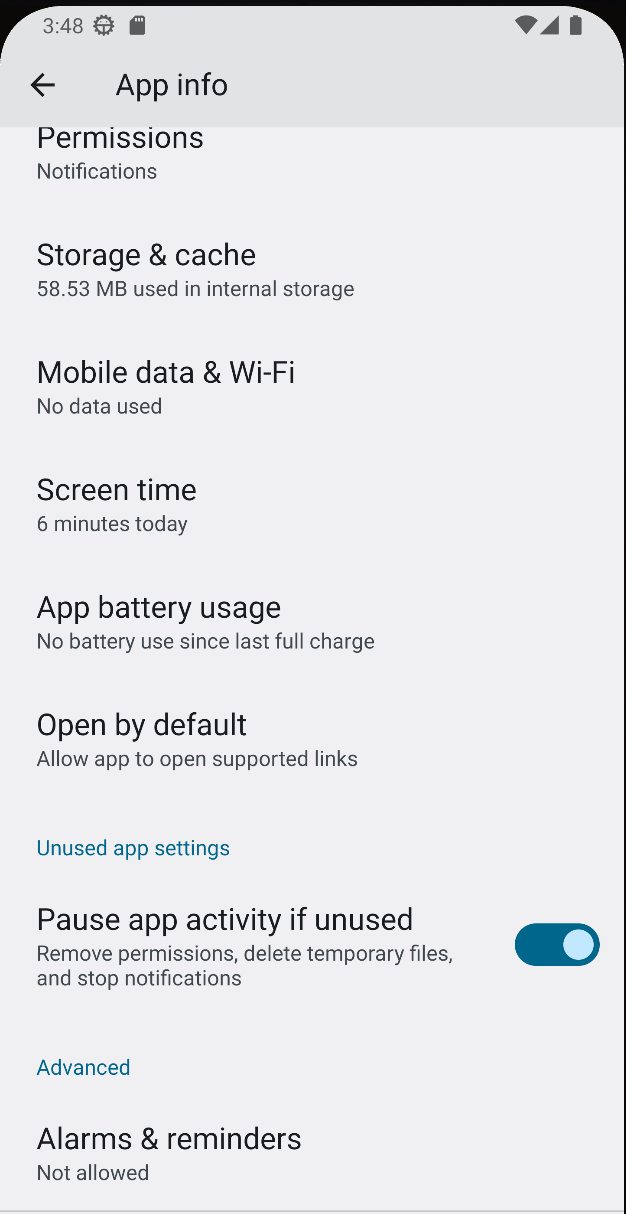Open Storage & cache settings
The width and height of the screenshot is (626, 1214).
[313, 271]
